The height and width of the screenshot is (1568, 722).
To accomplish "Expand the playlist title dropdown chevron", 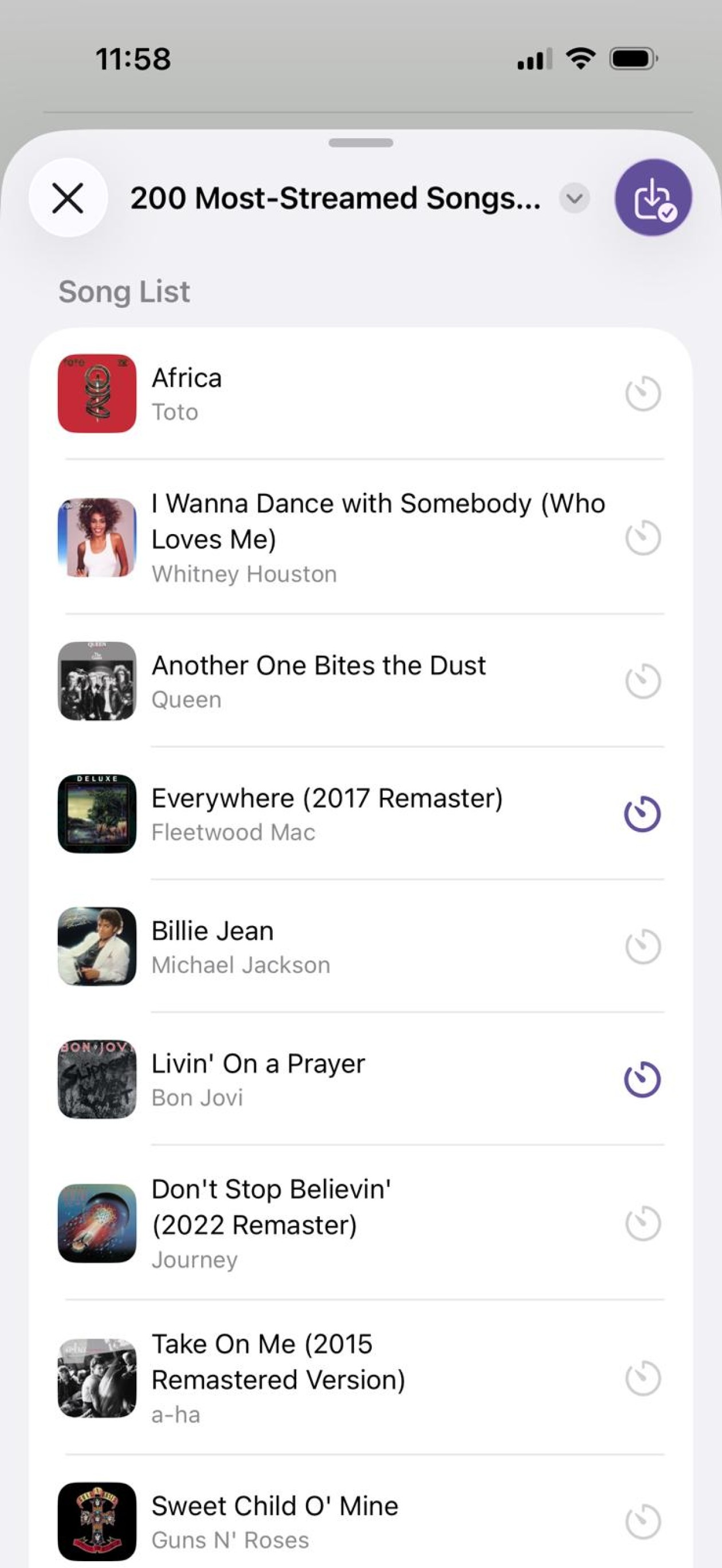I will (x=574, y=198).
